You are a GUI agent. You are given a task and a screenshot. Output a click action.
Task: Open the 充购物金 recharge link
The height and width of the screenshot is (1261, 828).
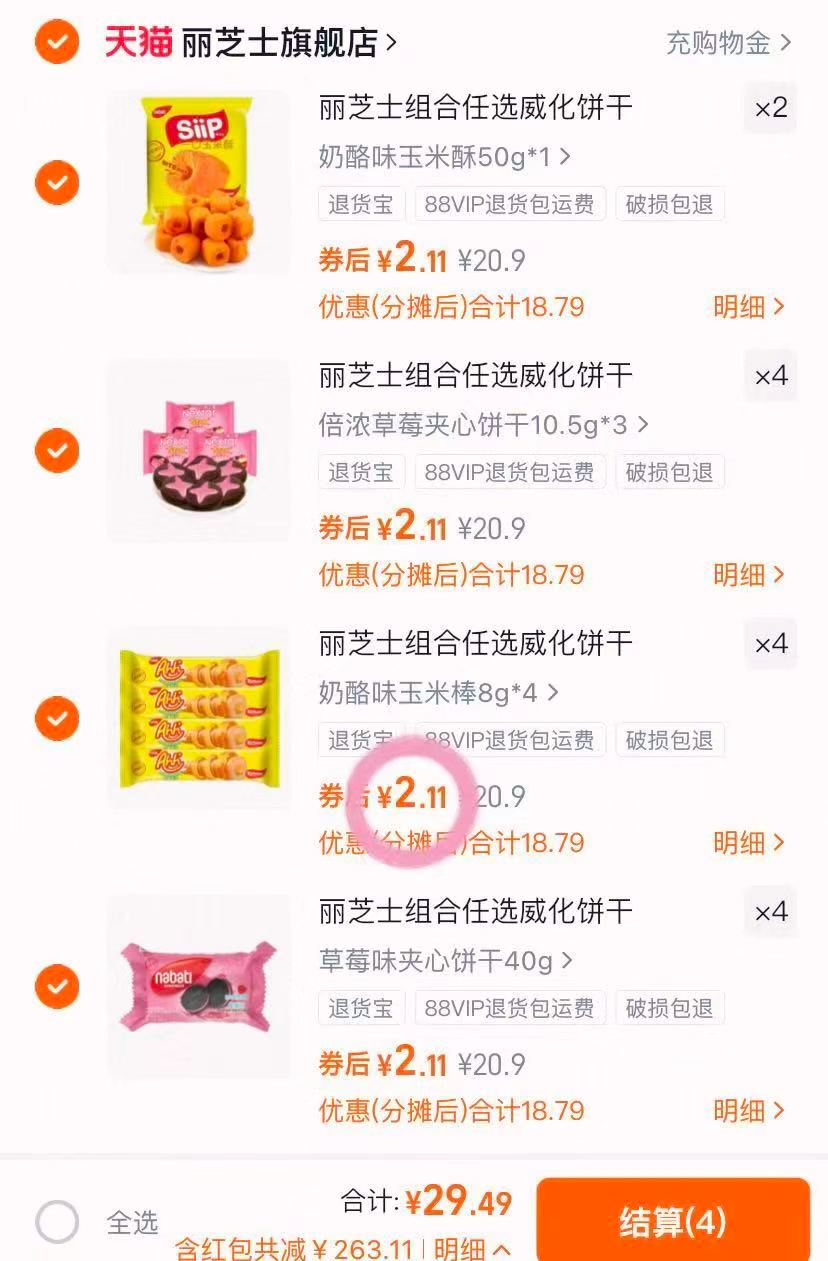tap(718, 43)
